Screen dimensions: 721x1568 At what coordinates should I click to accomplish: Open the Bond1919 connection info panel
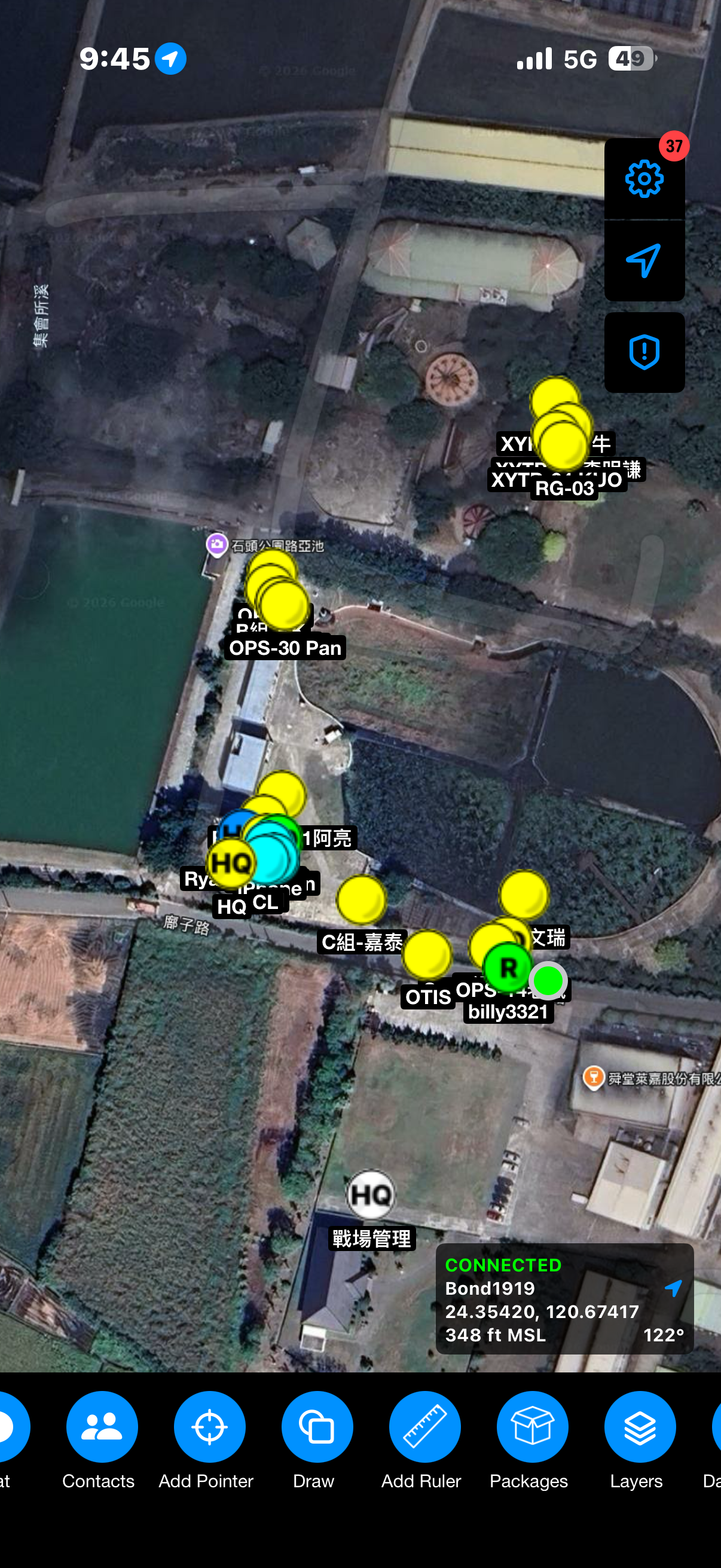point(564,1299)
